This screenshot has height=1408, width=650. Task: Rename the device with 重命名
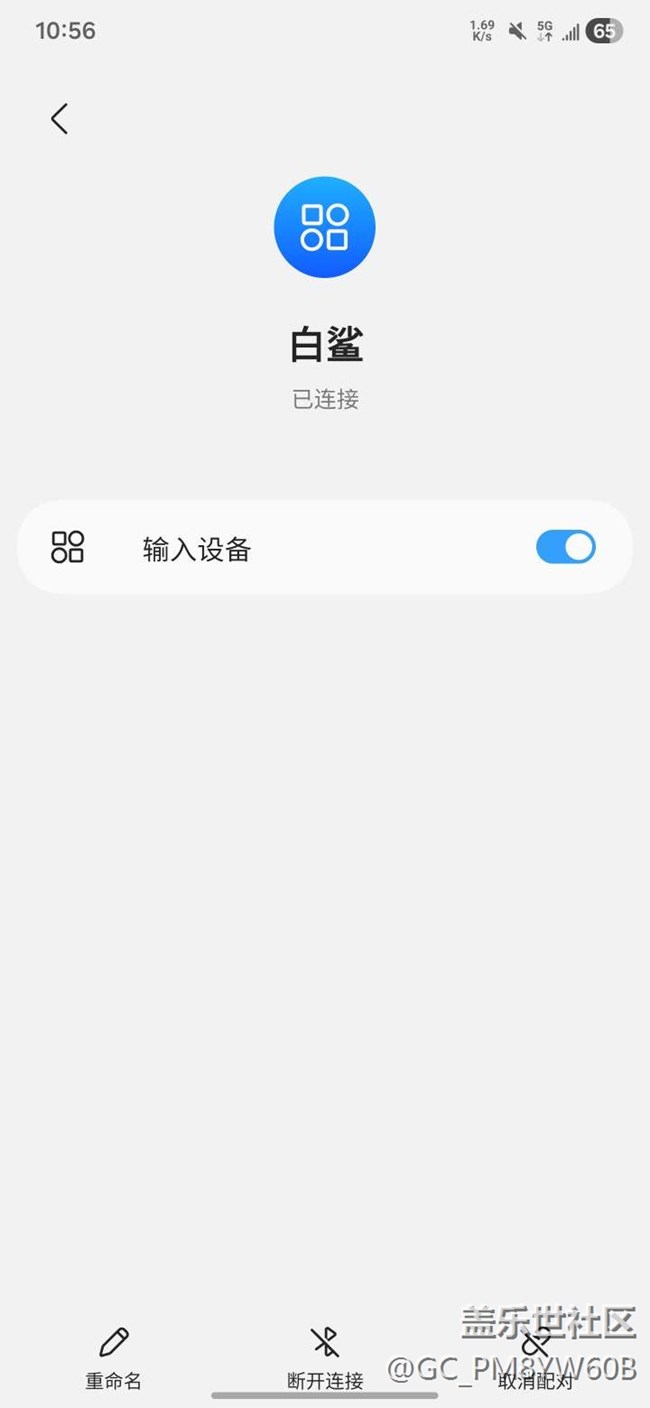point(113,1360)
